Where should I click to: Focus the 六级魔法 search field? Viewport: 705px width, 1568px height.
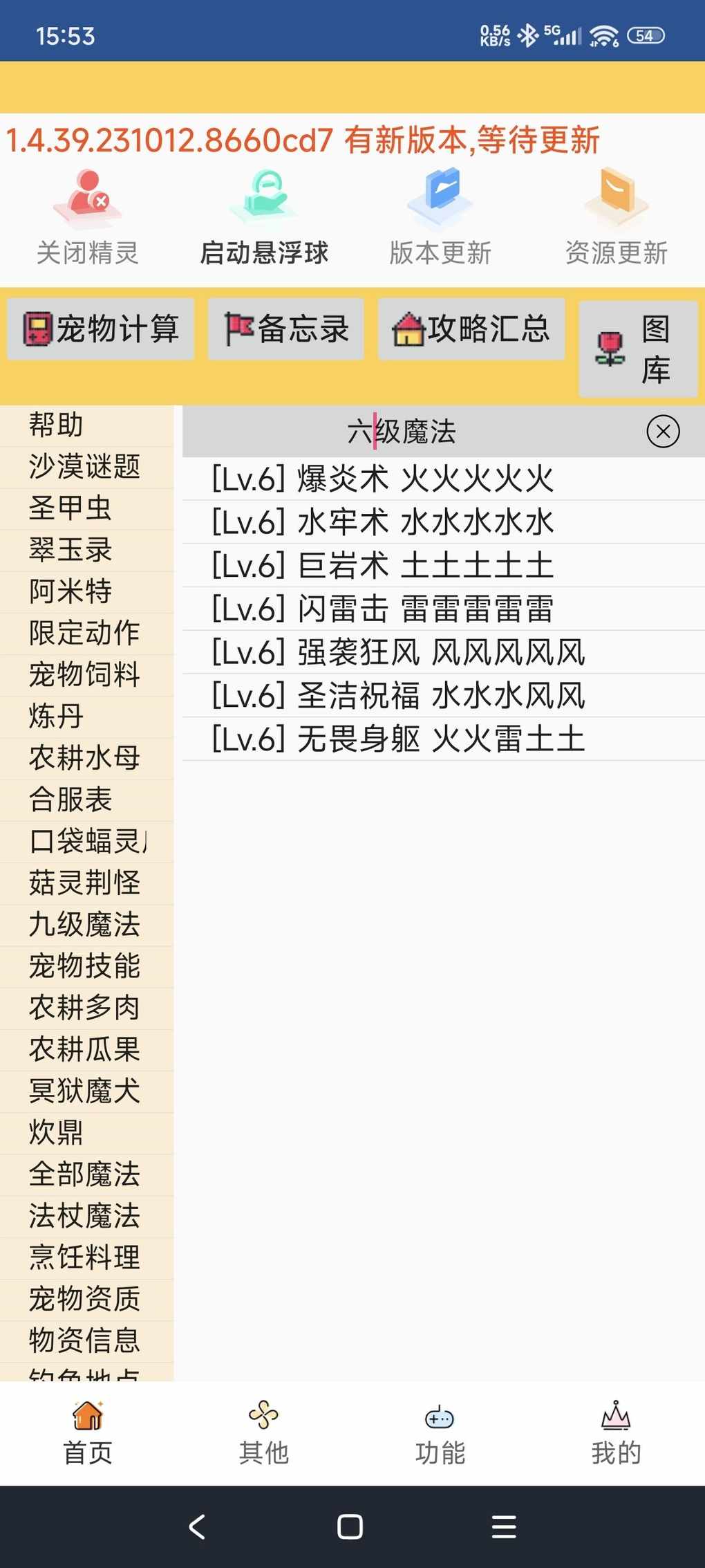click(x=401, y=432)
